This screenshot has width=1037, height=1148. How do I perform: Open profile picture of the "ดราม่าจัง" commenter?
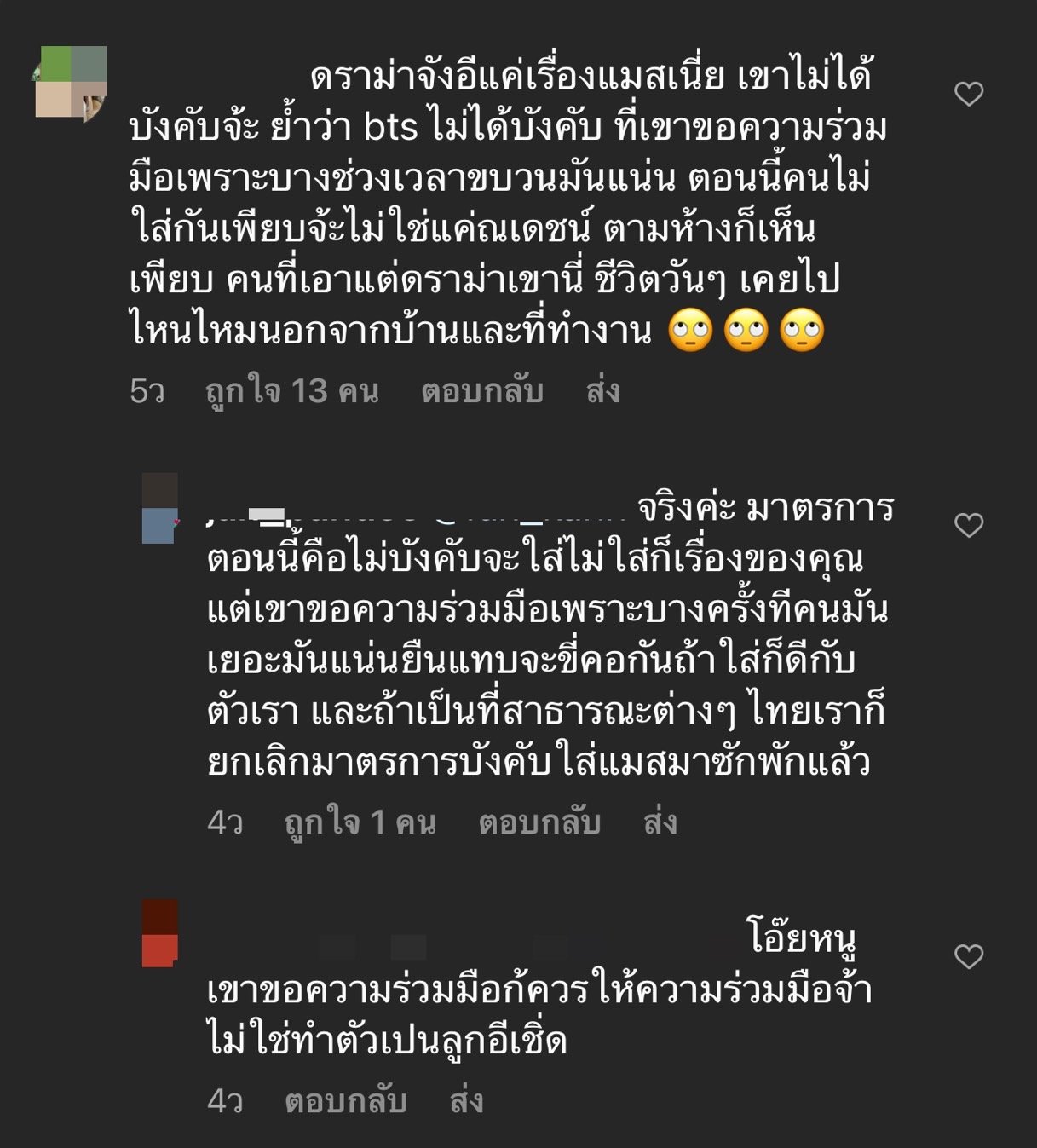tap(71, 82)
